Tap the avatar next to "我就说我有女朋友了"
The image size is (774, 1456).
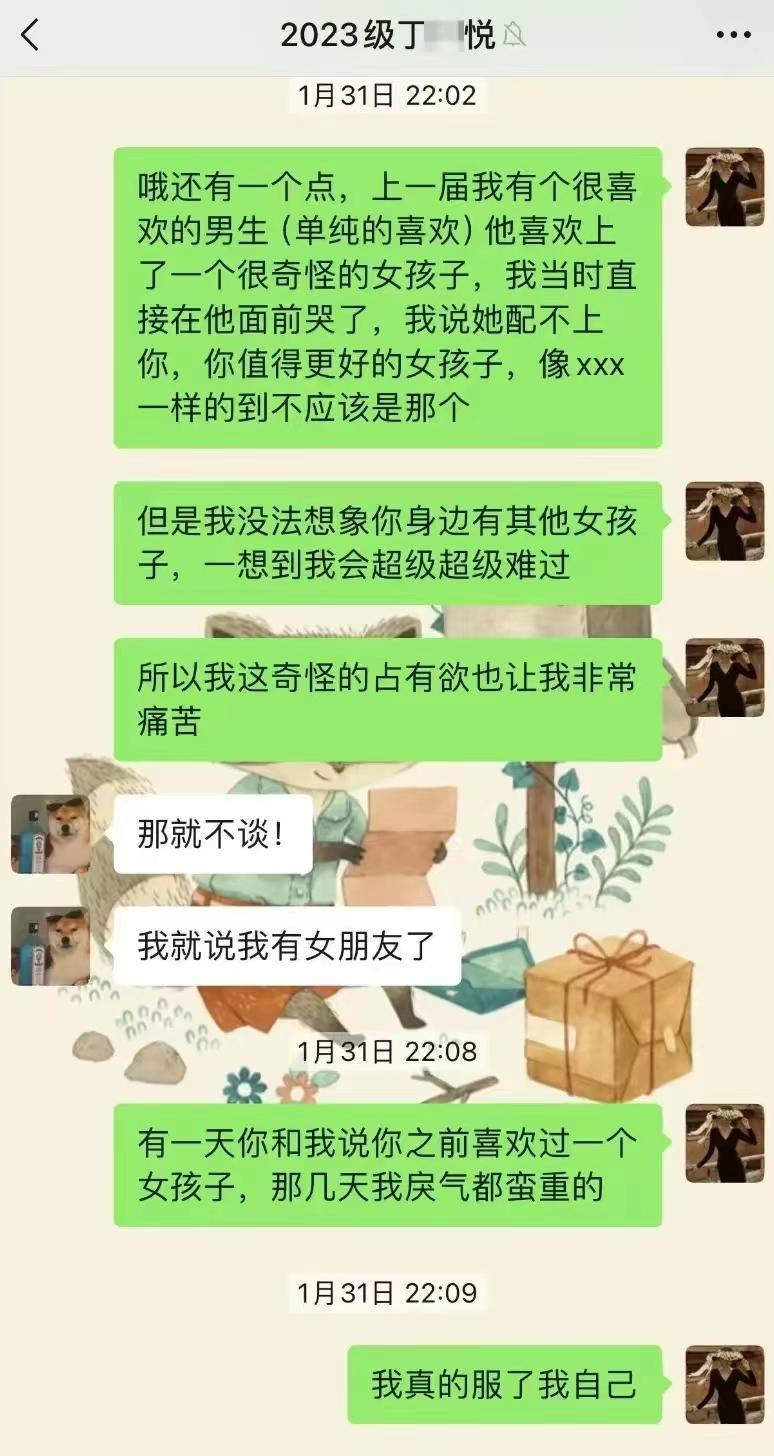click(50, 947)
